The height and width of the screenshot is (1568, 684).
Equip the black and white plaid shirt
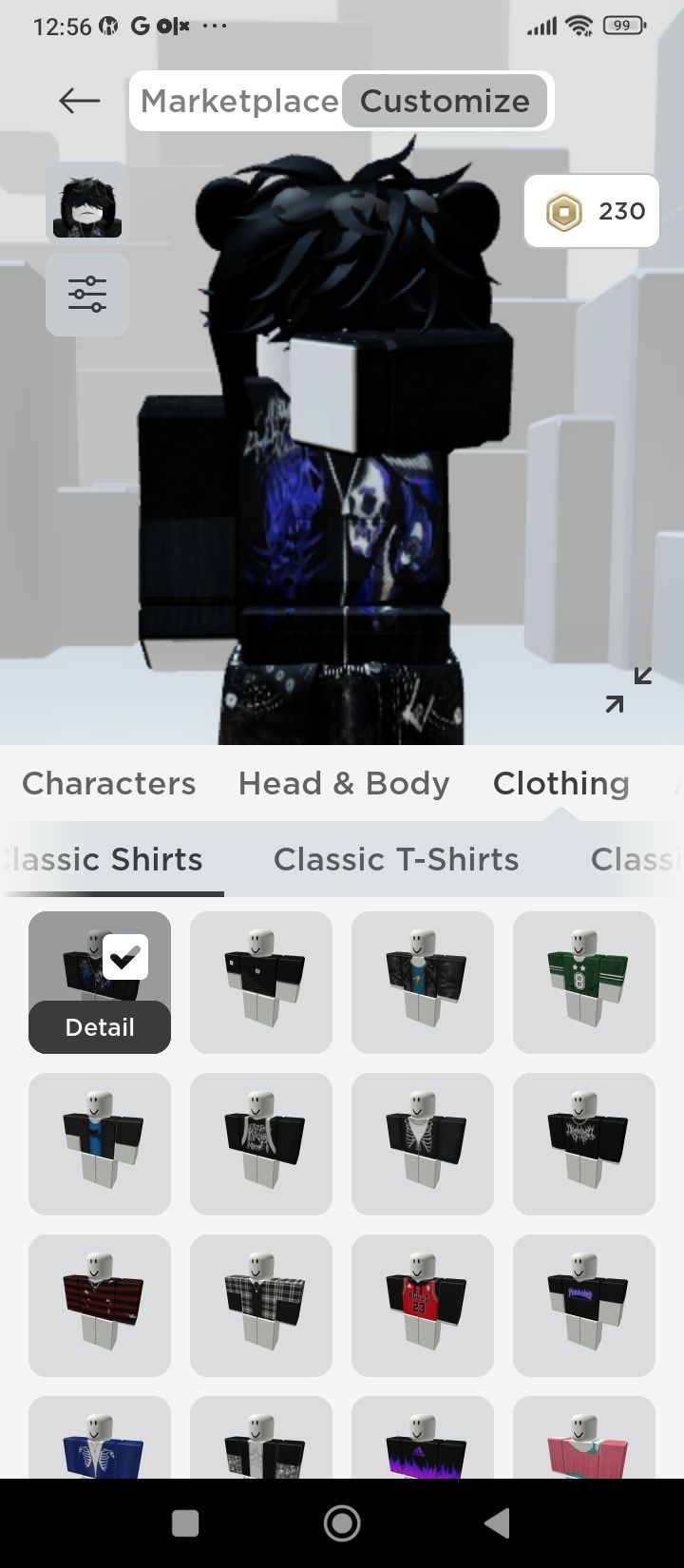pyautogui.click(x=261, y=1305)
